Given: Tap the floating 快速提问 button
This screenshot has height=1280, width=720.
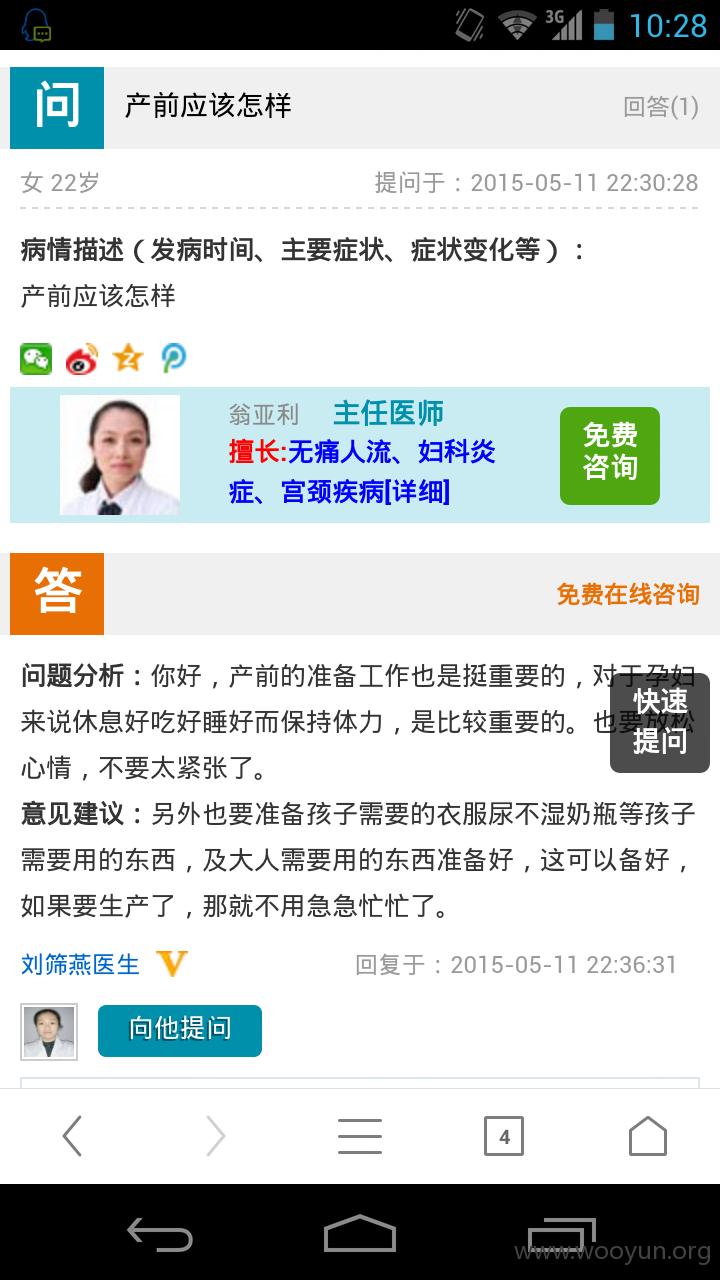Looking at the screenshot, I should pos(660,722).
